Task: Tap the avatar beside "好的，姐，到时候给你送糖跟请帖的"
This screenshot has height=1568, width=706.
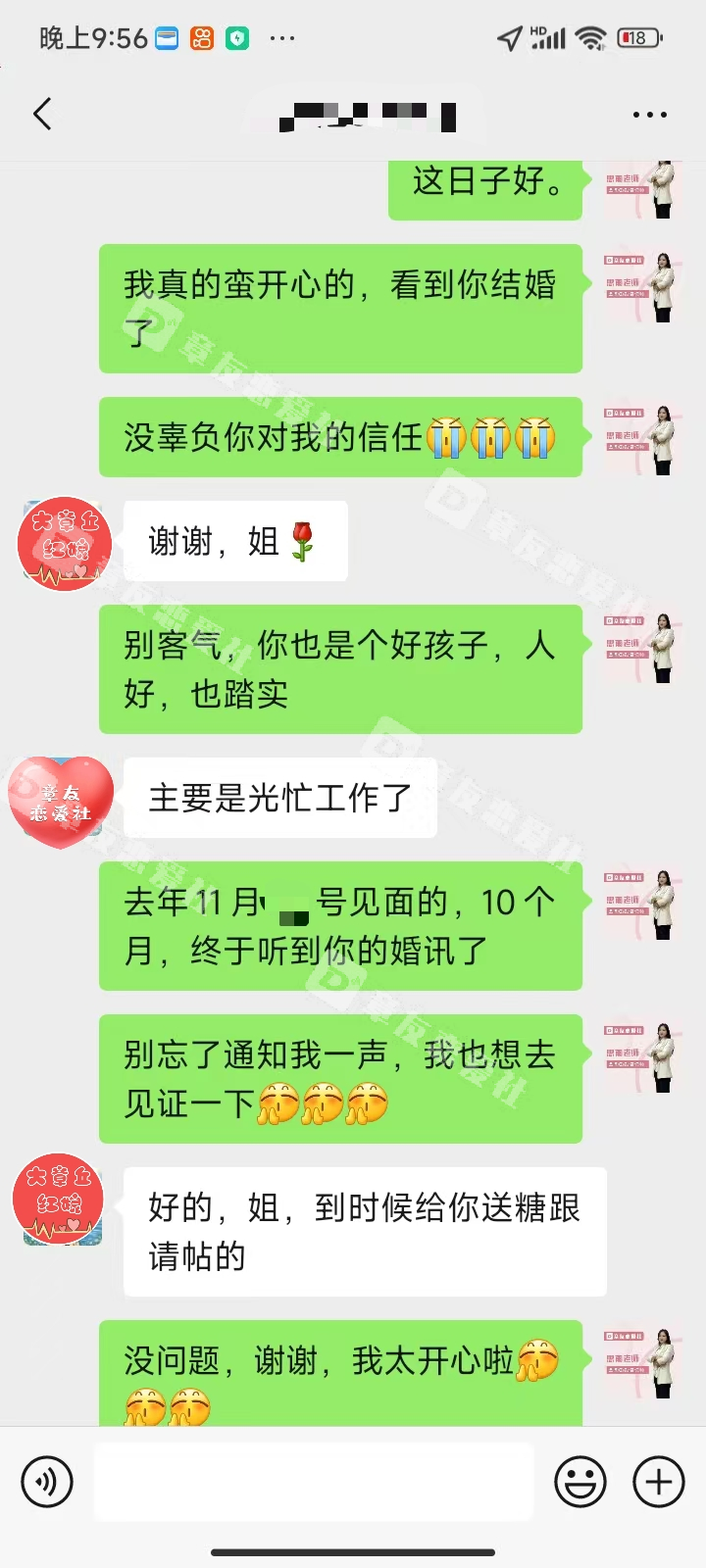Action: [x=59, y=1200]
